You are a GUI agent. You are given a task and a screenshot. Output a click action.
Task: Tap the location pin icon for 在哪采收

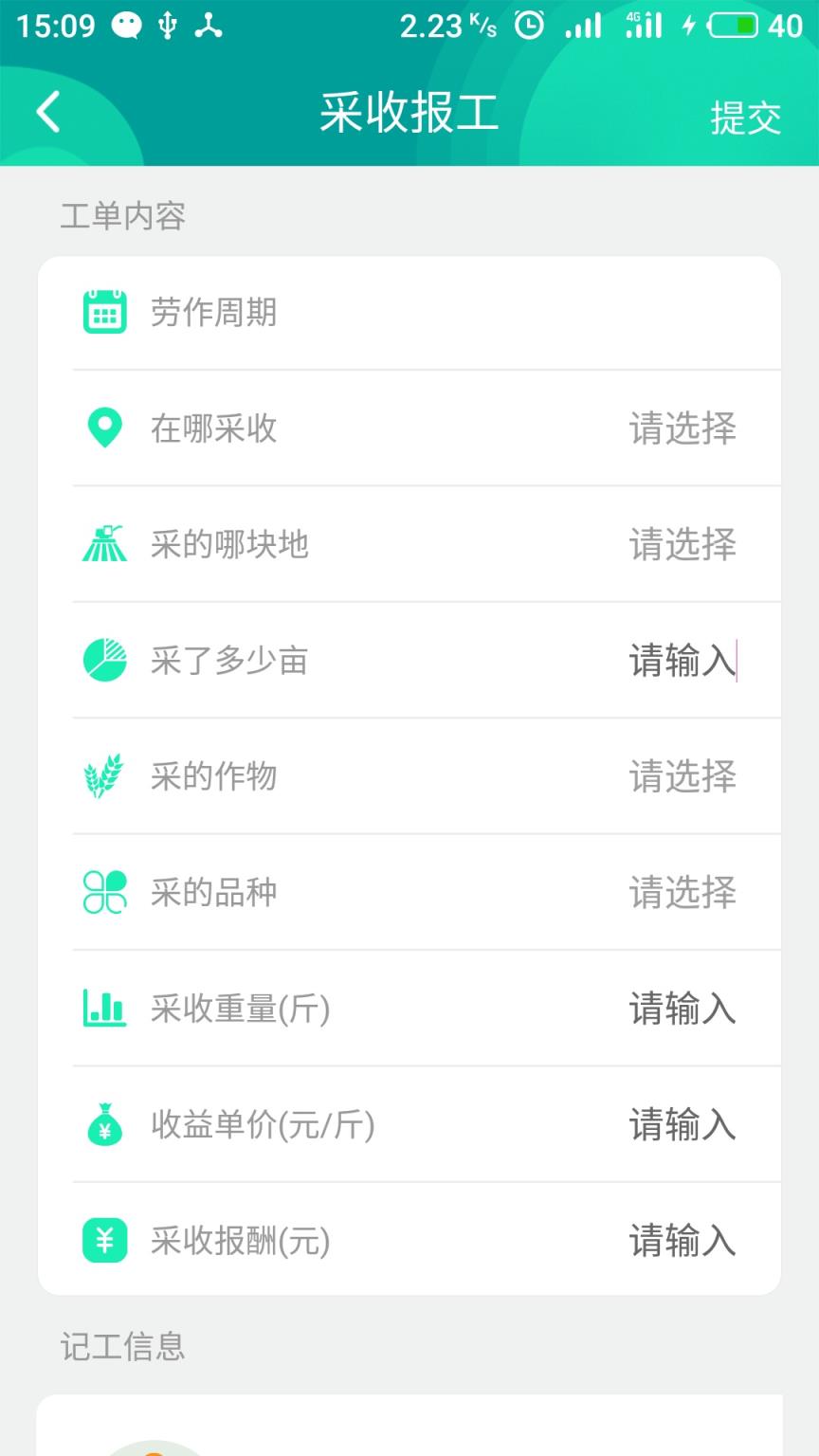105,428
